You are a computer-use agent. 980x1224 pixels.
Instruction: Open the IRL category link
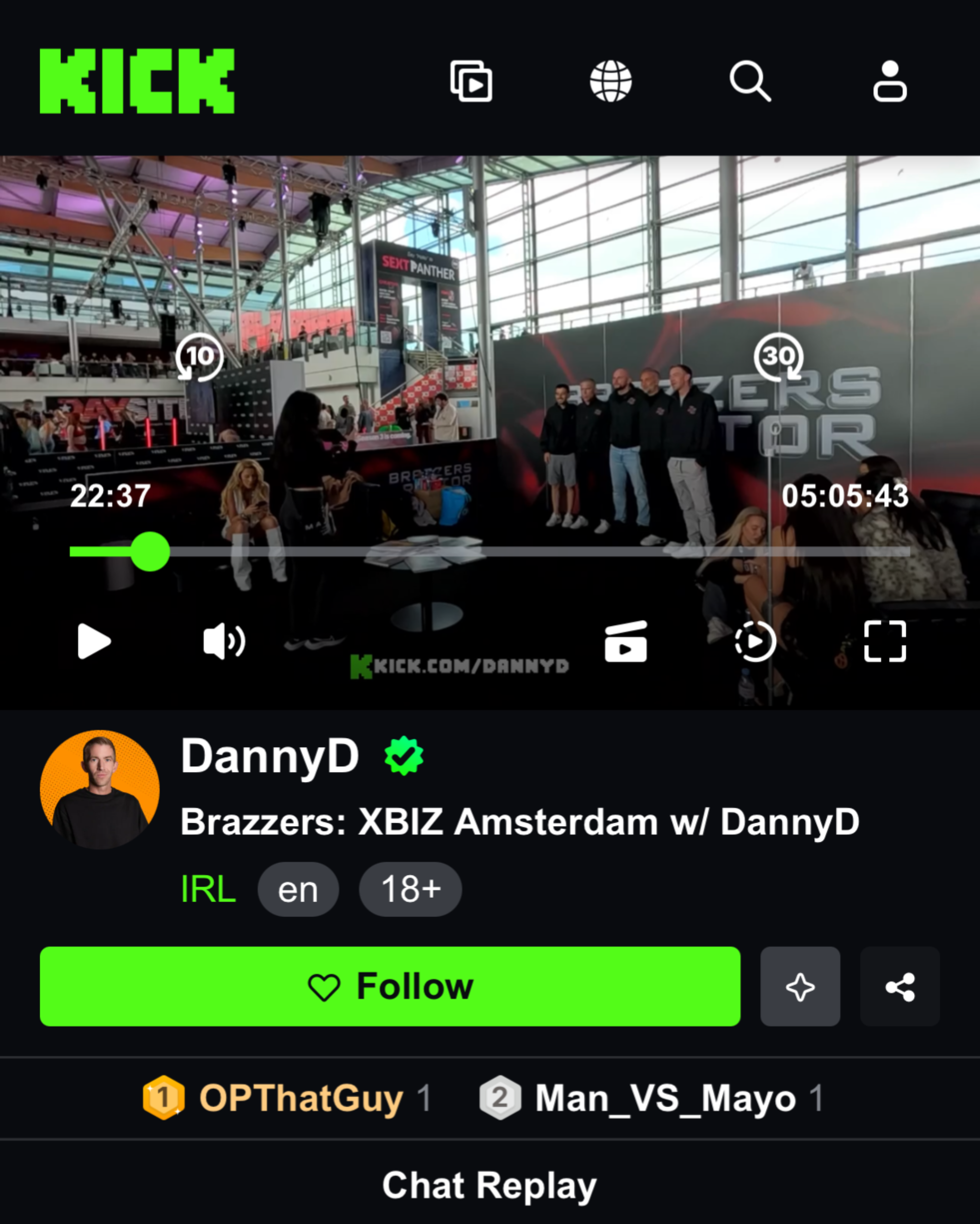pyautogui.click(x=208, y=889)
